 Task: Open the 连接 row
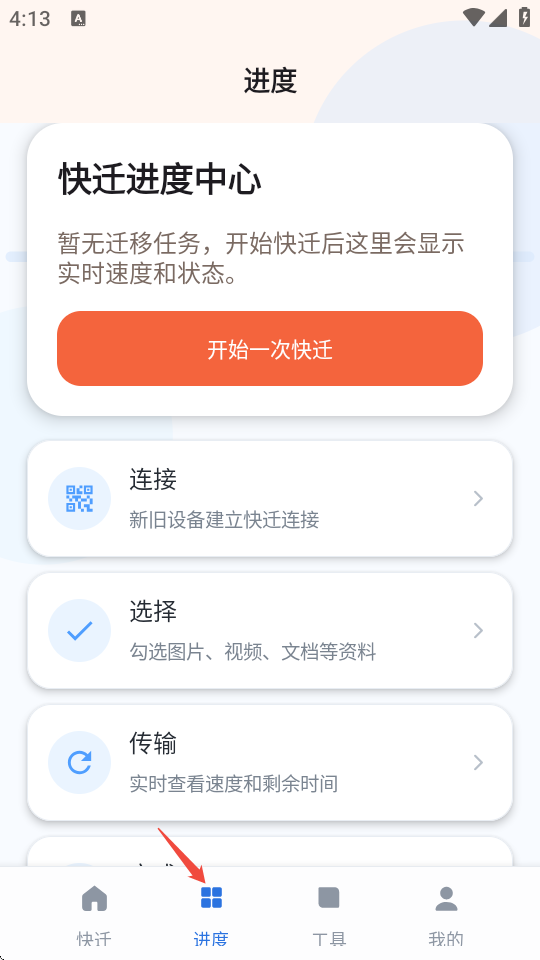click(x=270, y=498)
